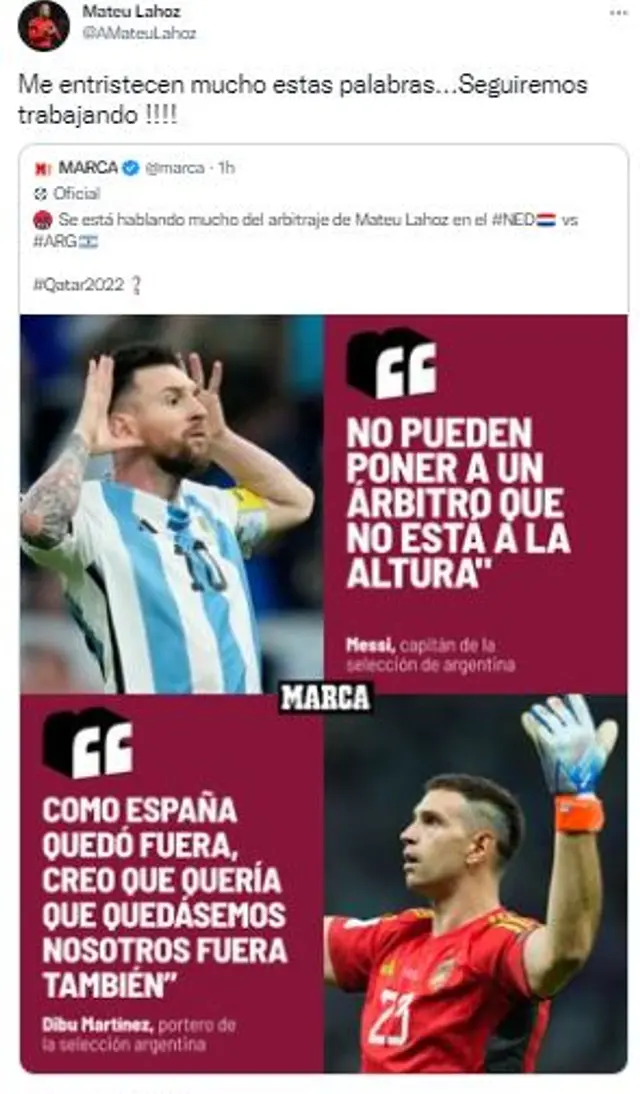Expand the MARCA quotes image

pyautogui.click(x=324, y=693)
